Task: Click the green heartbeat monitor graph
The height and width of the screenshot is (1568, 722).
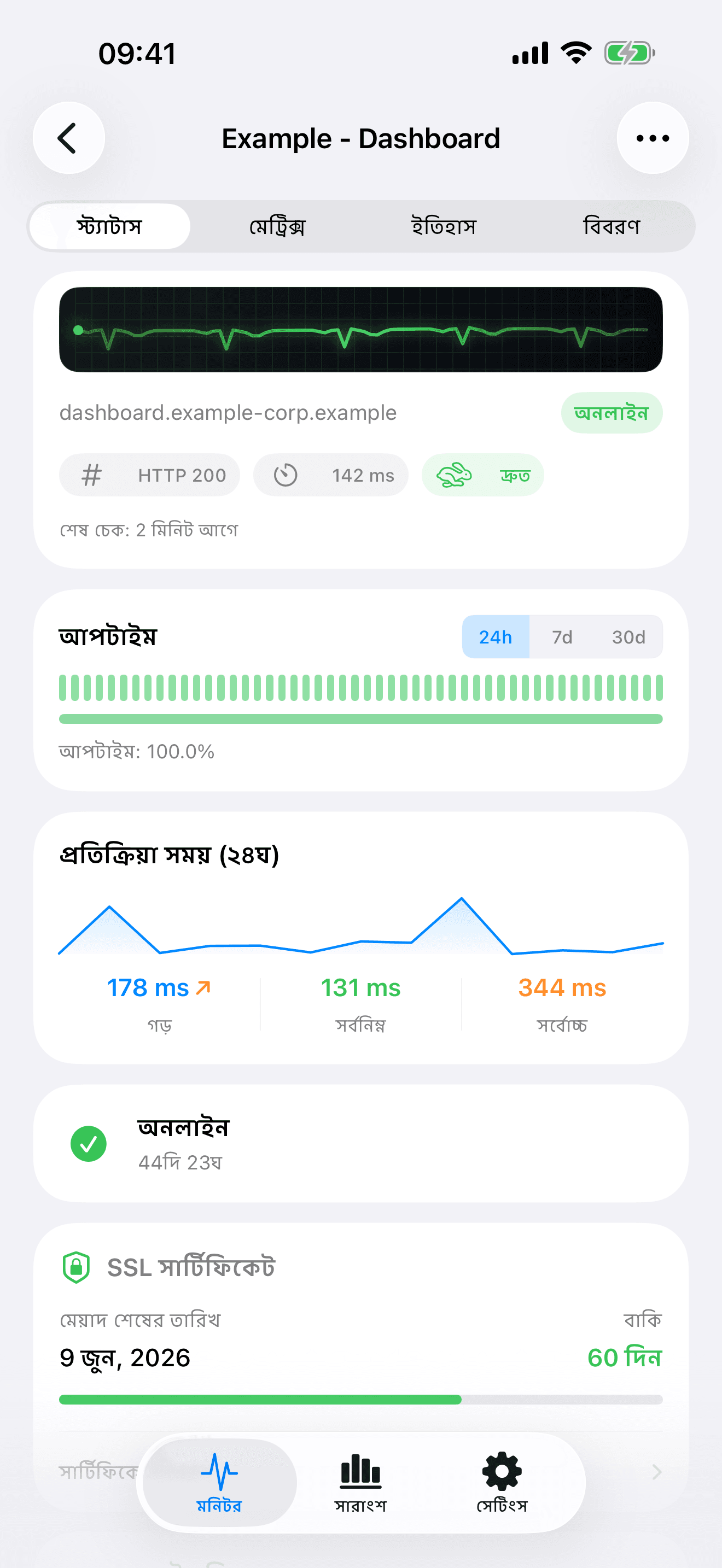Action: pos(360,329)
